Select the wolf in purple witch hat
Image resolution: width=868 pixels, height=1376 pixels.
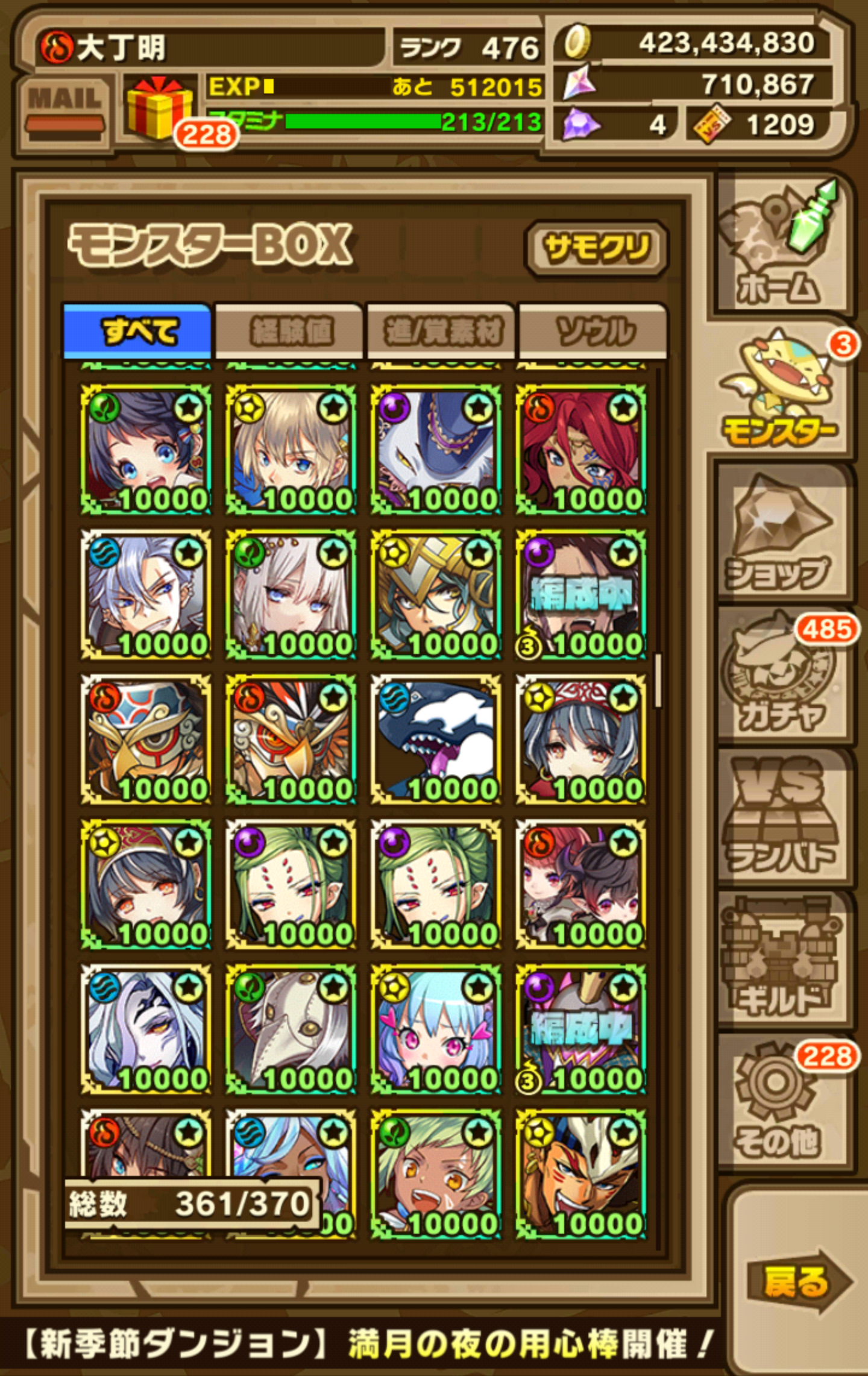[x=436, y=450]
